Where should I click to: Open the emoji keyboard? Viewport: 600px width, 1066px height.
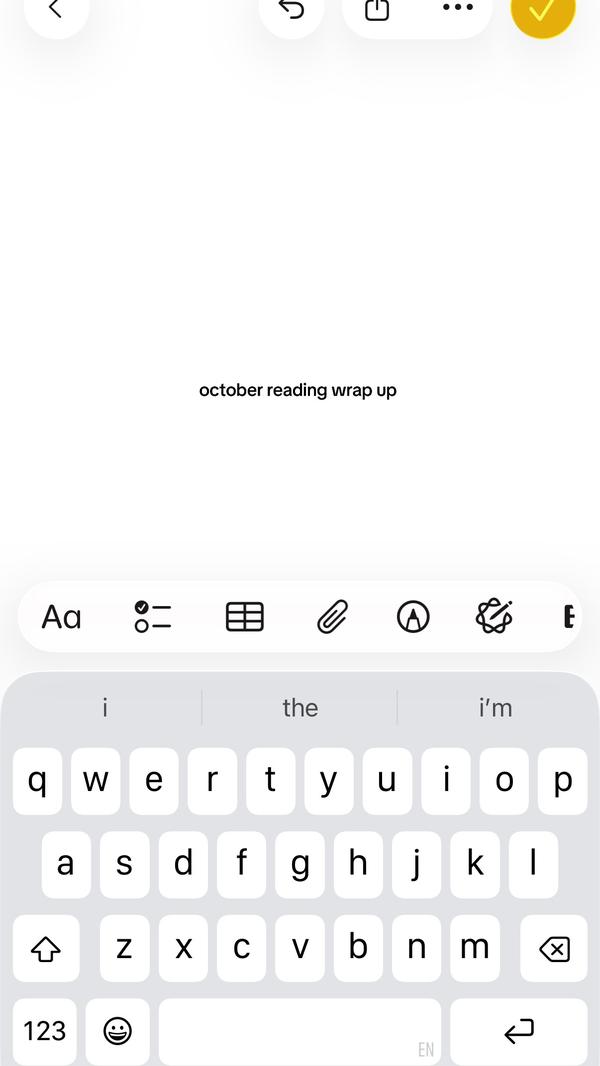118,1031
